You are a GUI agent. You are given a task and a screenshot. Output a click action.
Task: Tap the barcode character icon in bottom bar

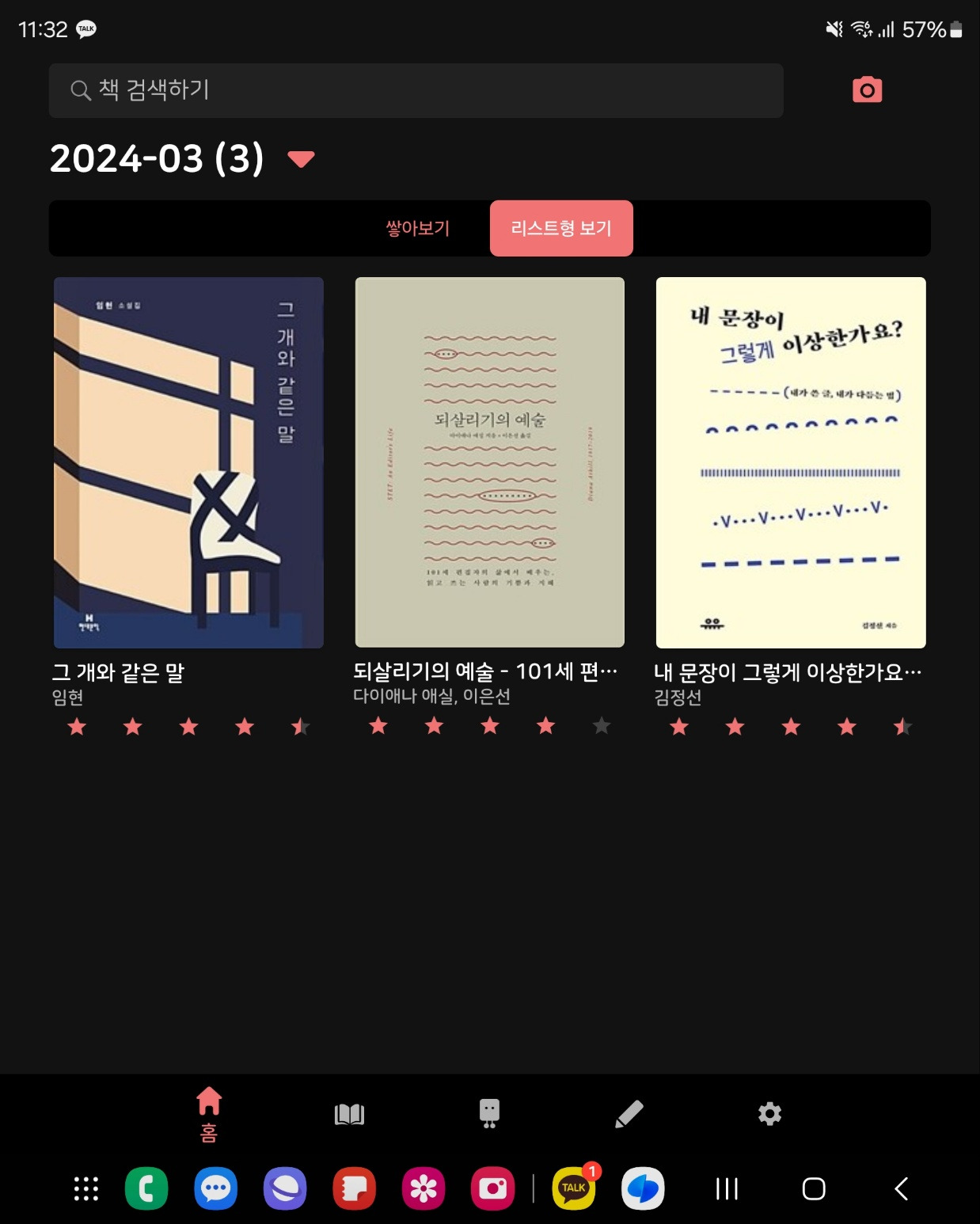pyautogui.click(x=489, y=1114)
